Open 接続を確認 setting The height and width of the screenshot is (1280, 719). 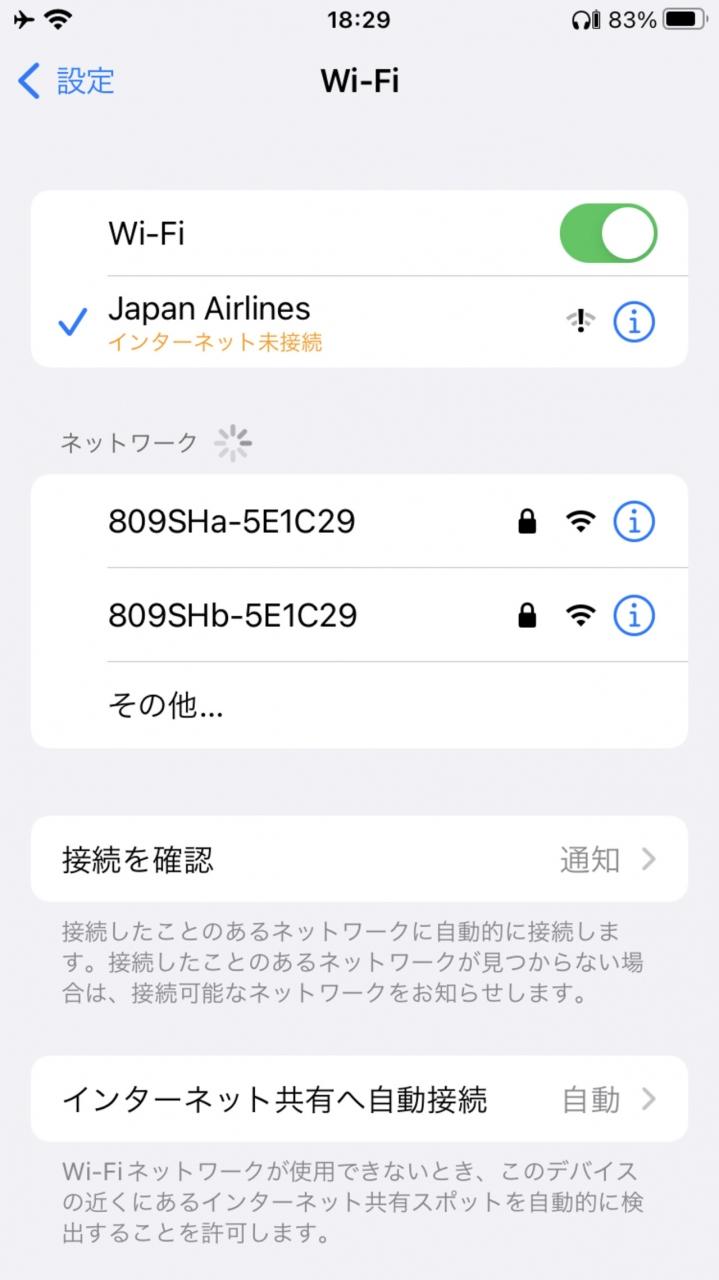click(359, 860)
